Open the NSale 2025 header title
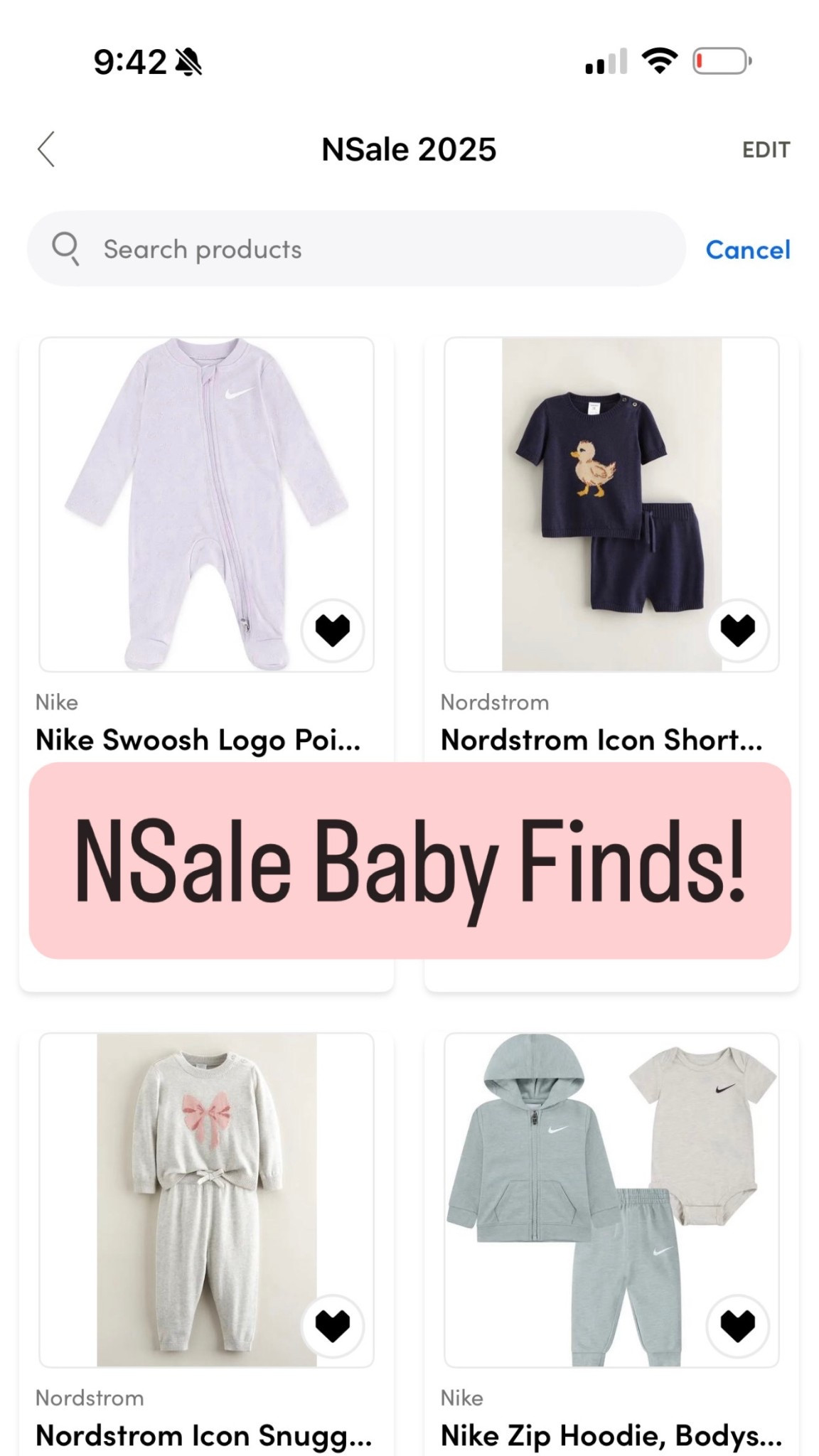 (408, 149)
